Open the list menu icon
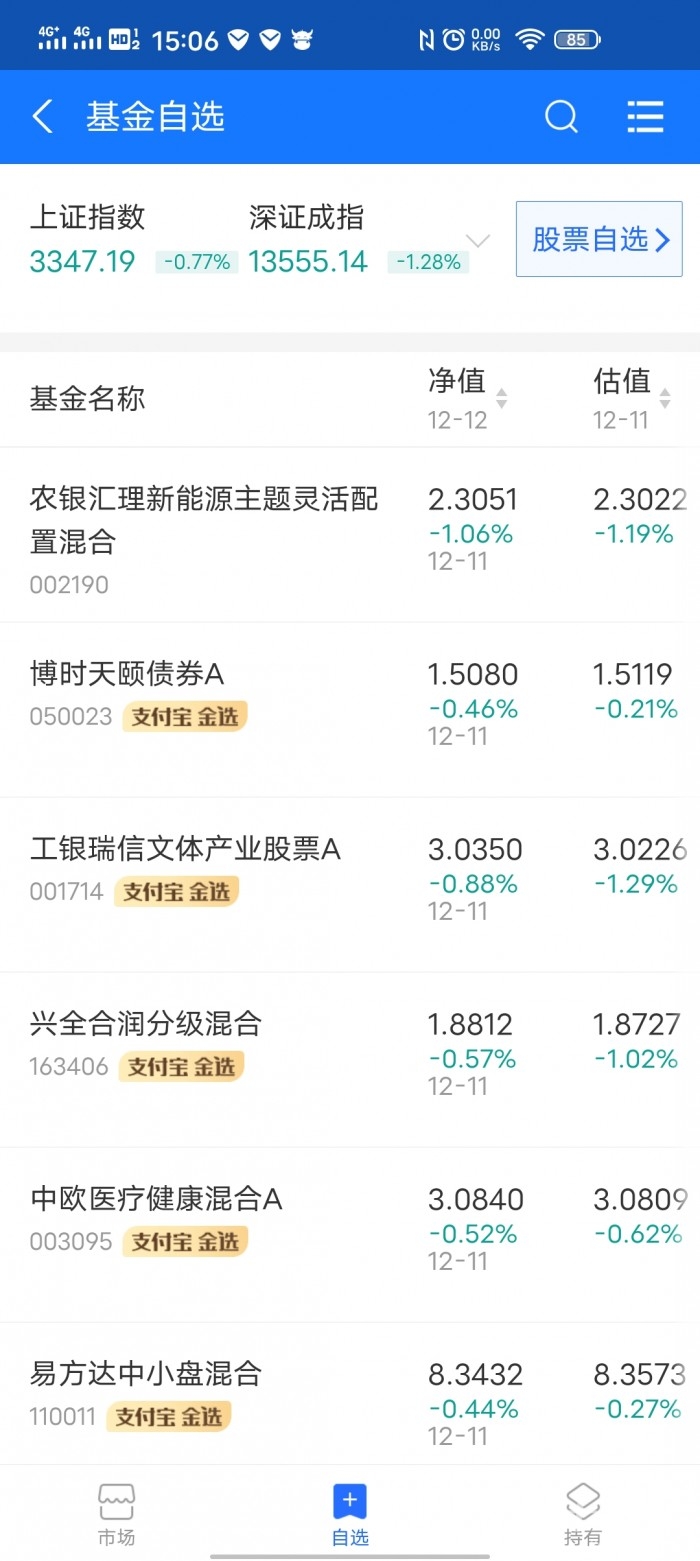 pyautogui.click(x=645, y=117)
